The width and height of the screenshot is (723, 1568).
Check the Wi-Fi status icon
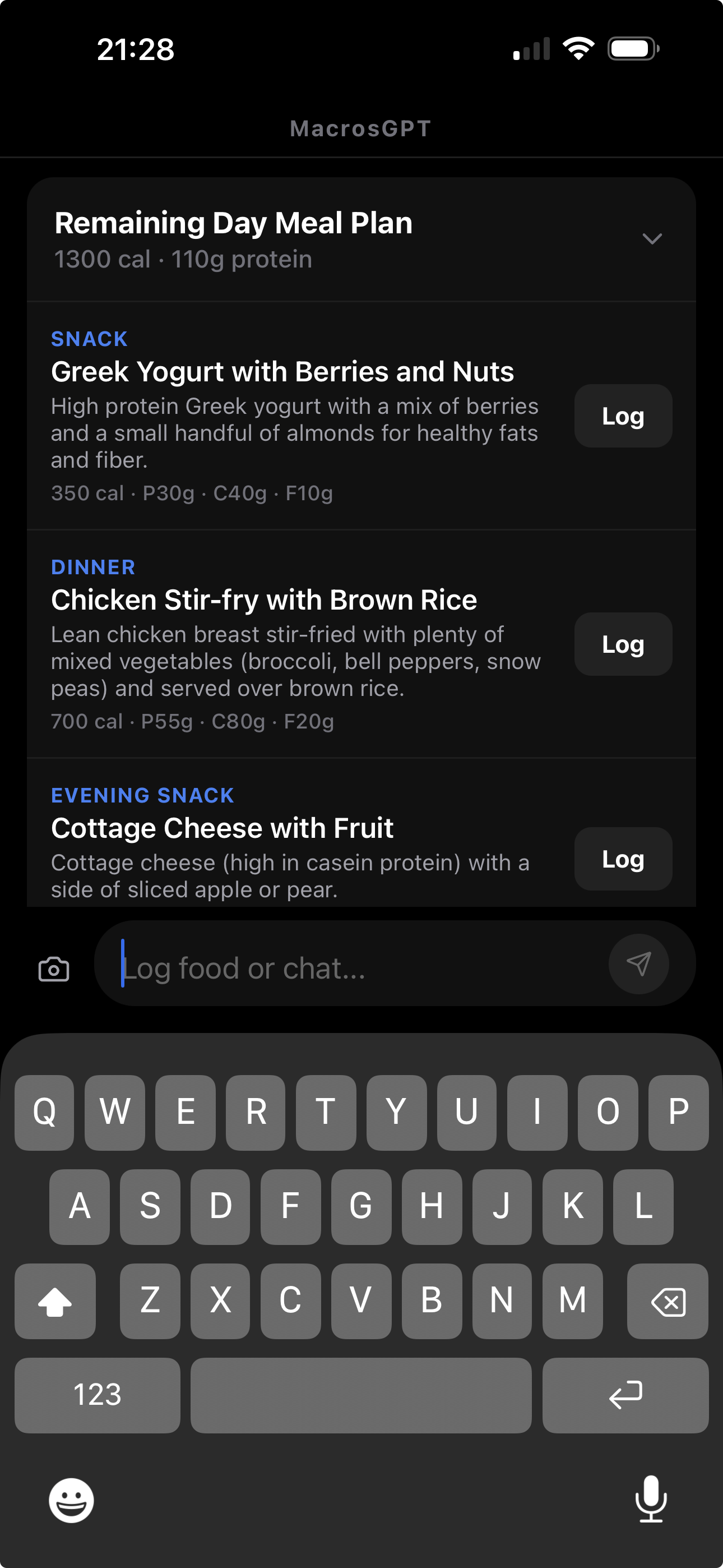[x=578, y=49]
